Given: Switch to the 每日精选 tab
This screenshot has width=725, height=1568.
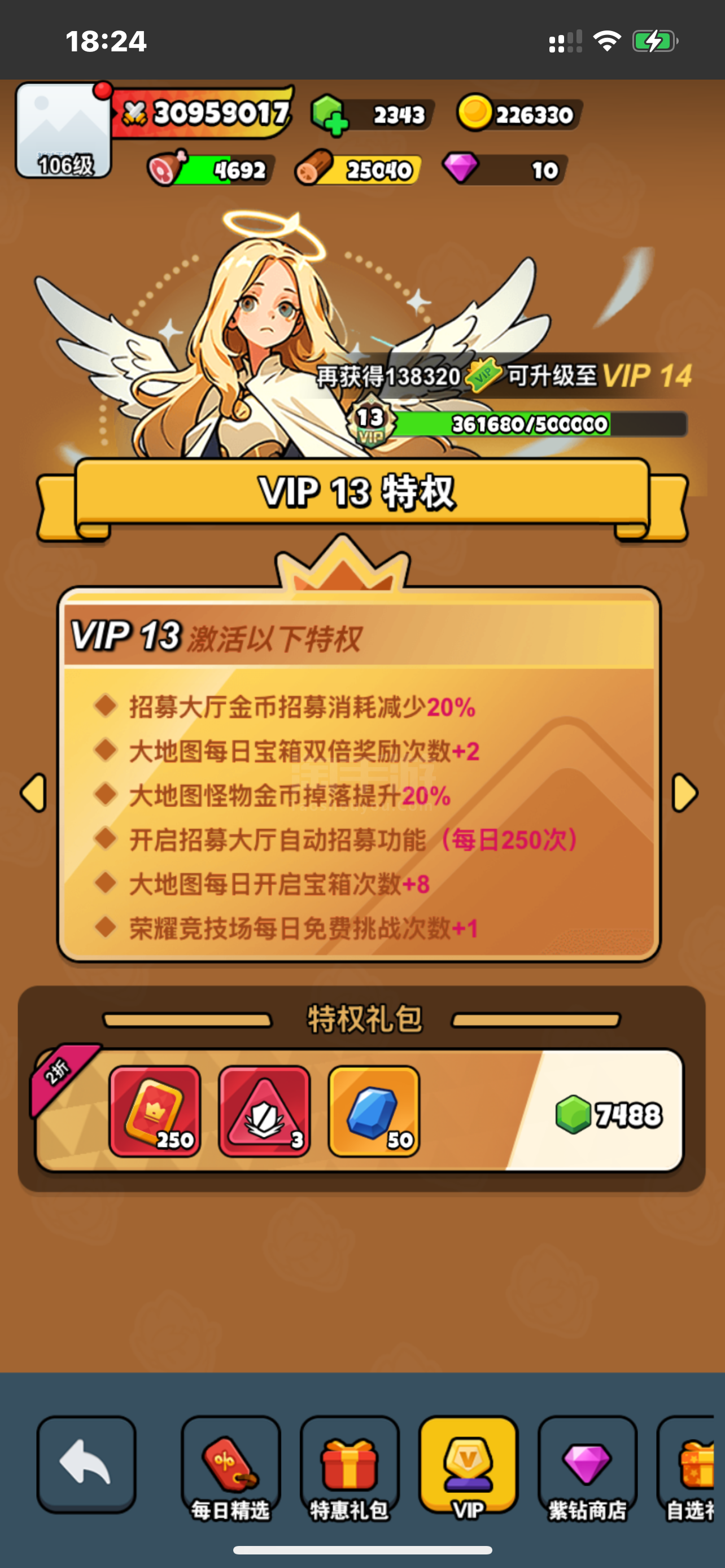Looking at the screenshot, I should pos(230,1467).
